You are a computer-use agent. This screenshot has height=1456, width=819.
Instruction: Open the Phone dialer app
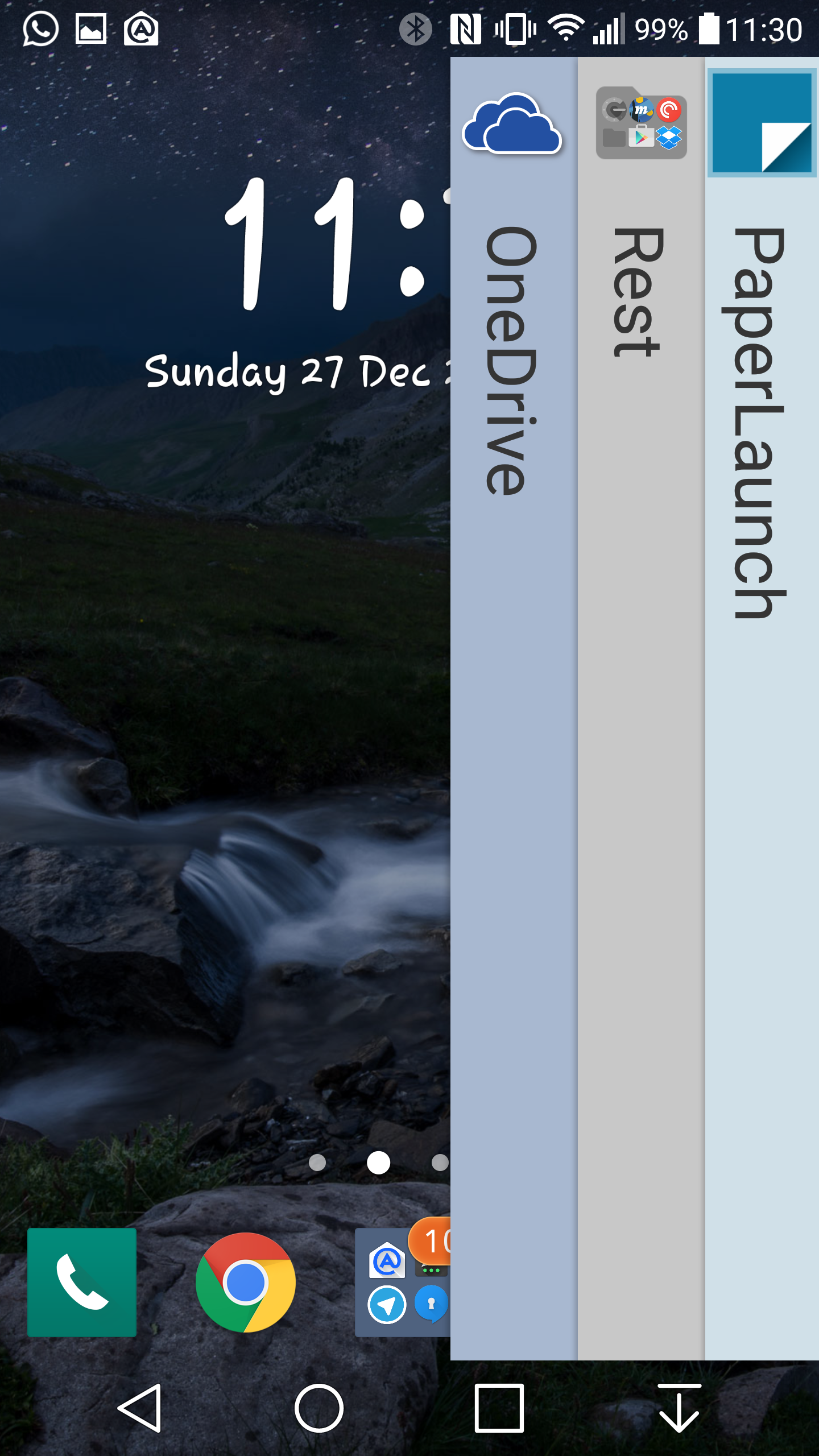82,1283
